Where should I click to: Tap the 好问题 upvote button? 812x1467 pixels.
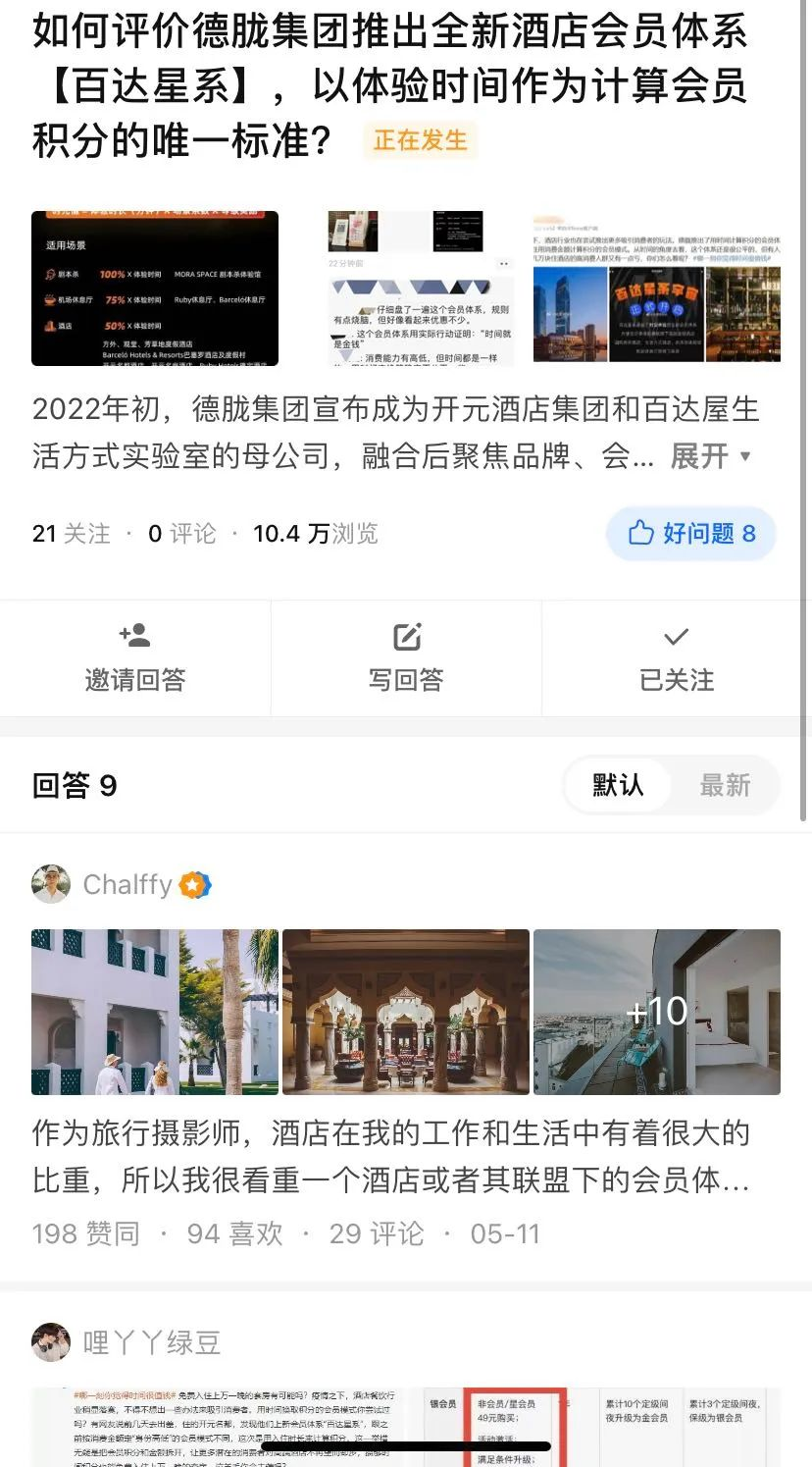[690, 533]
